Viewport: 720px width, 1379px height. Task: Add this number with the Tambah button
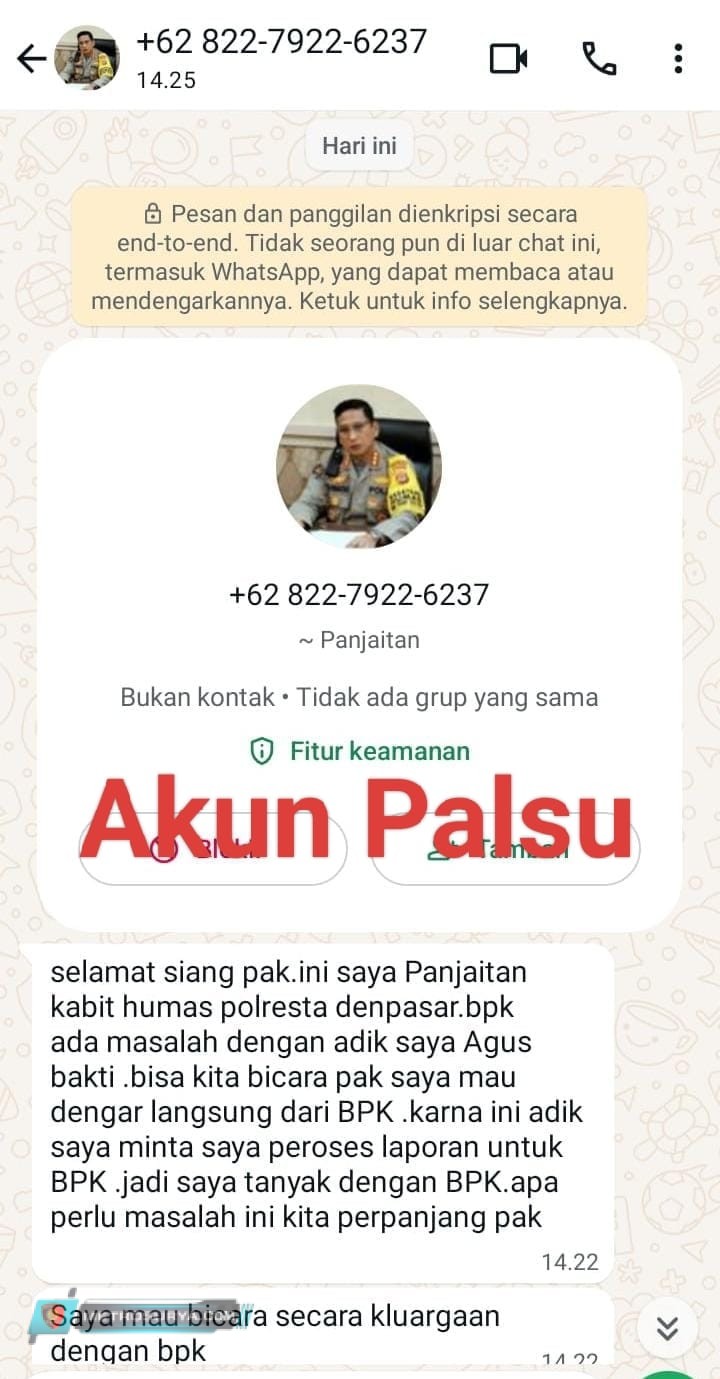(x=505, y=849)
